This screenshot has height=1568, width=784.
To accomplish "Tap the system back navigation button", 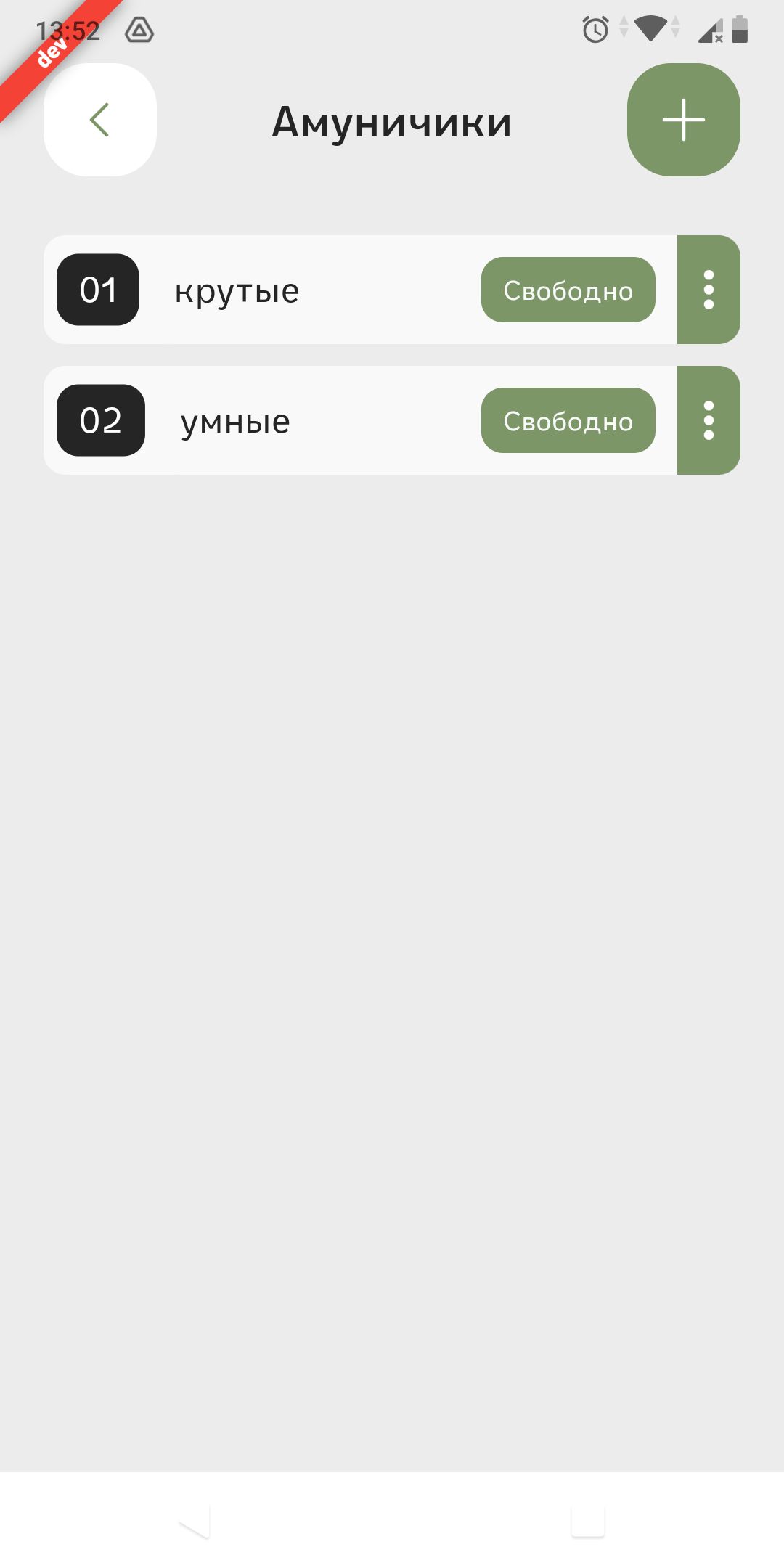I will pyautogui.click(x=195, y=1521).
